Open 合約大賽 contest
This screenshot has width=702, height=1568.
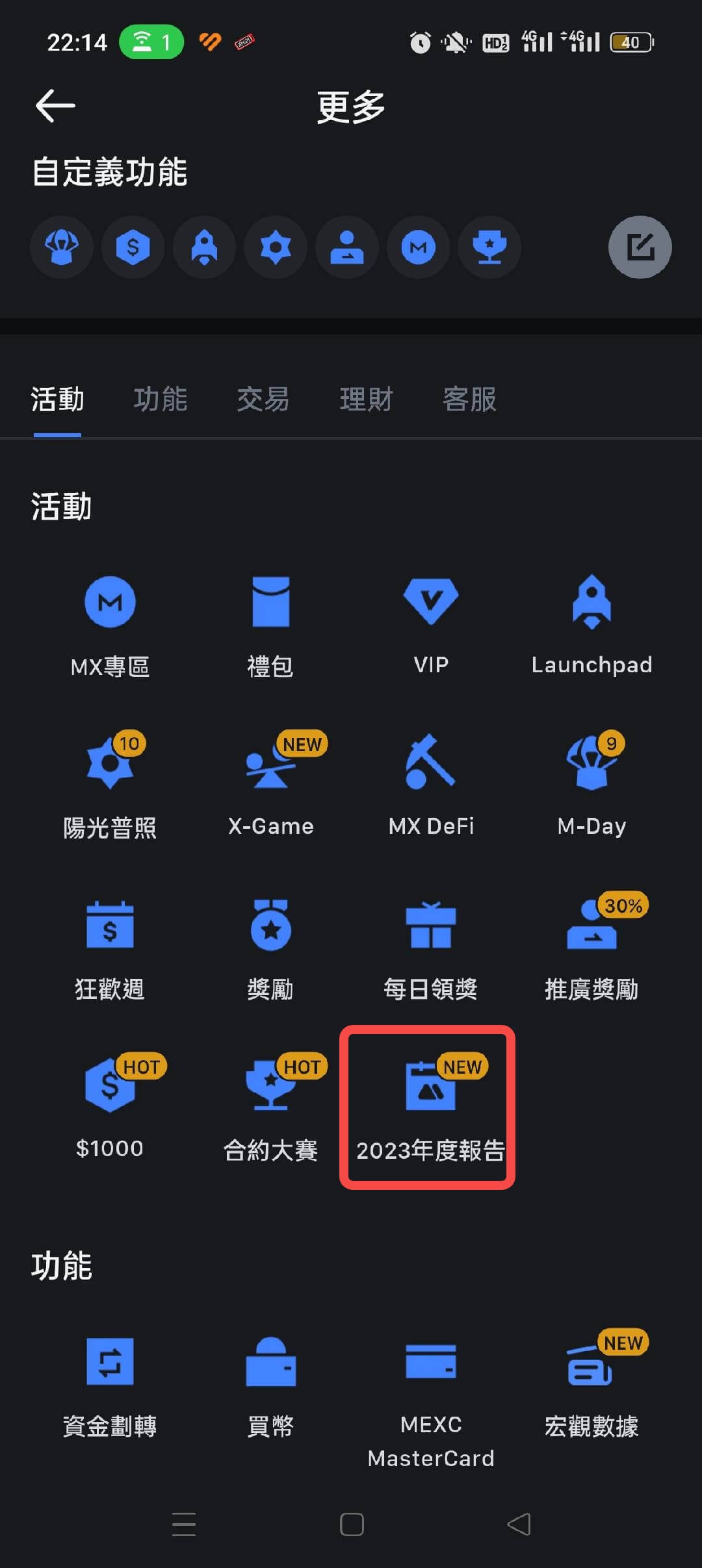(270, 1108)
